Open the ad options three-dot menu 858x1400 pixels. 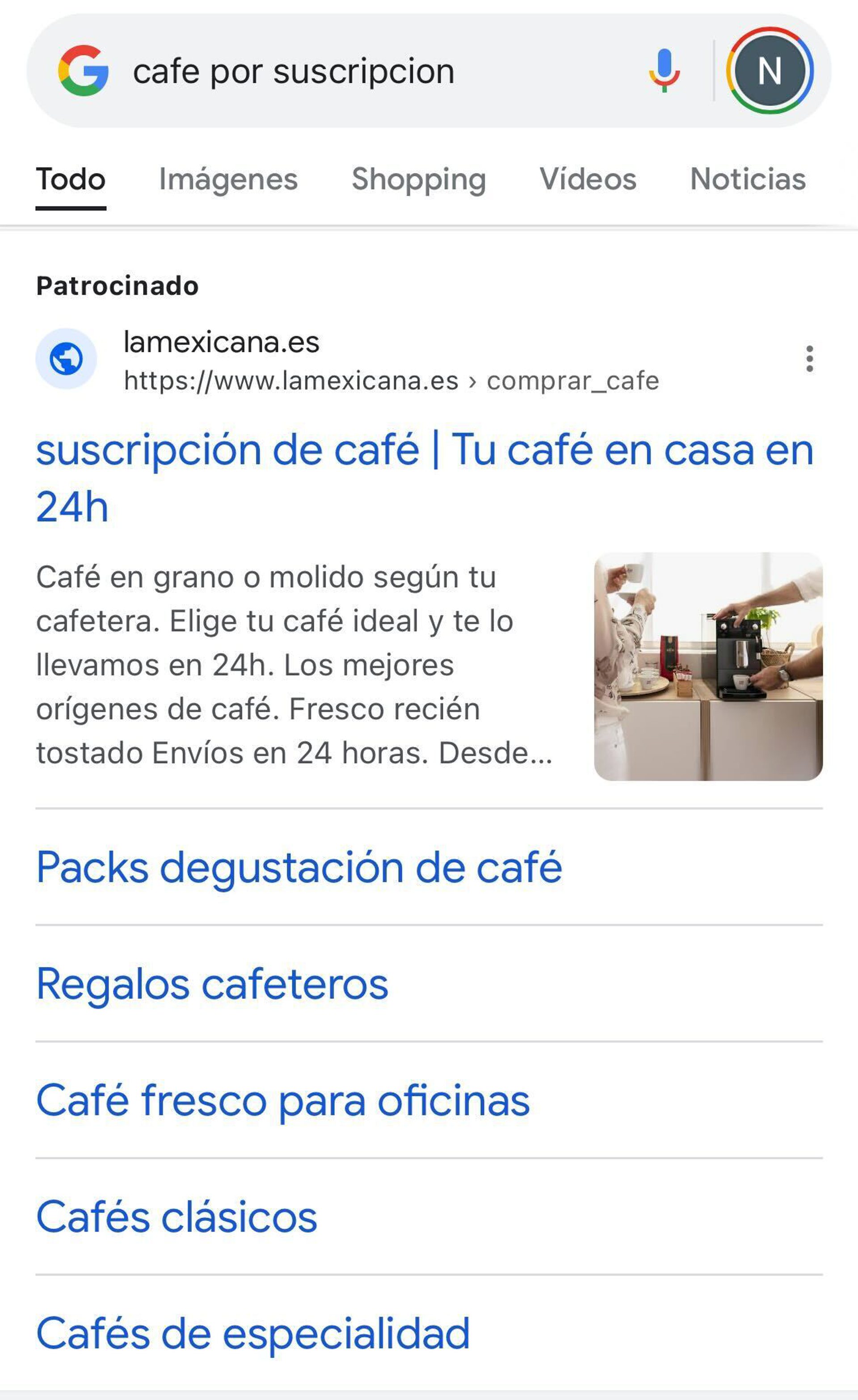coord(809,359)
